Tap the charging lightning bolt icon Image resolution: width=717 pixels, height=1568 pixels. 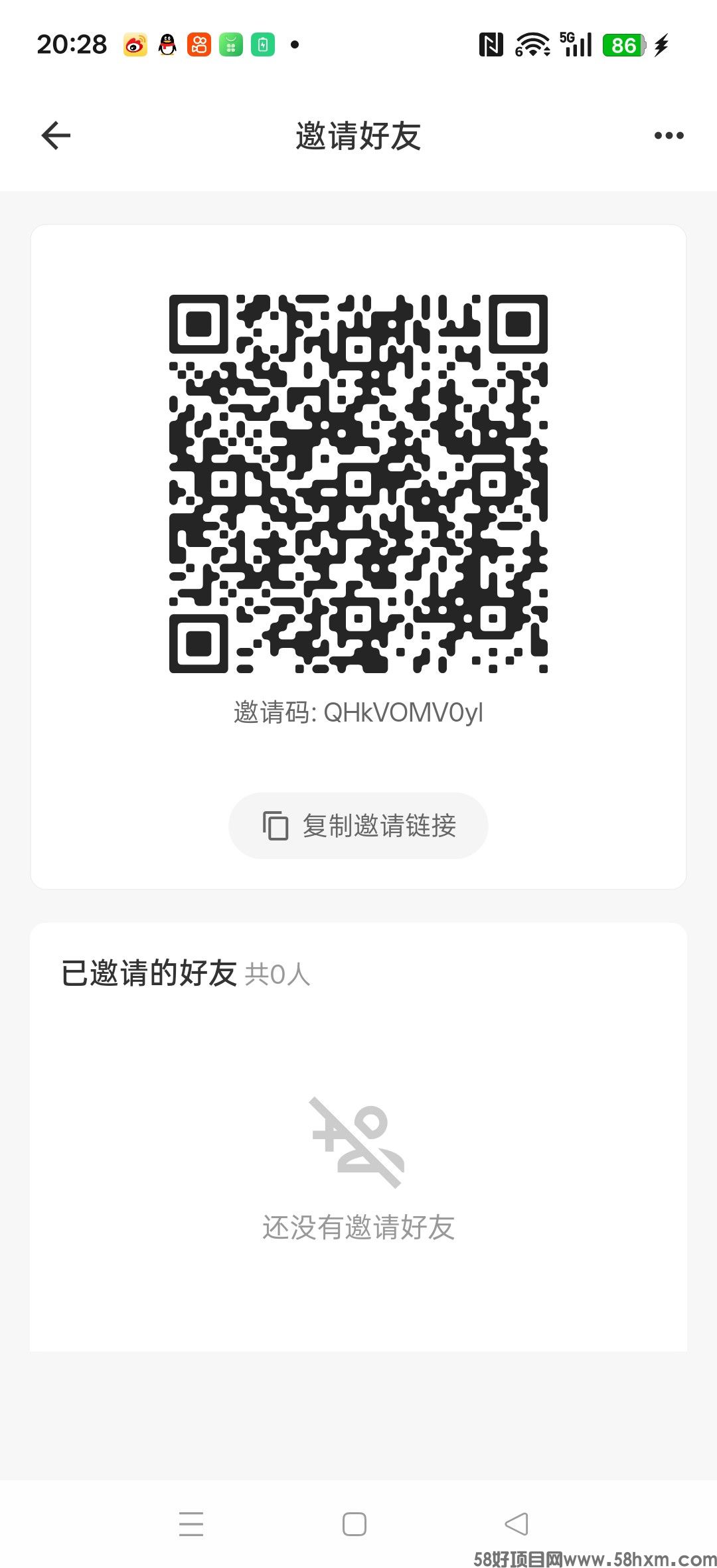[661, 44]
